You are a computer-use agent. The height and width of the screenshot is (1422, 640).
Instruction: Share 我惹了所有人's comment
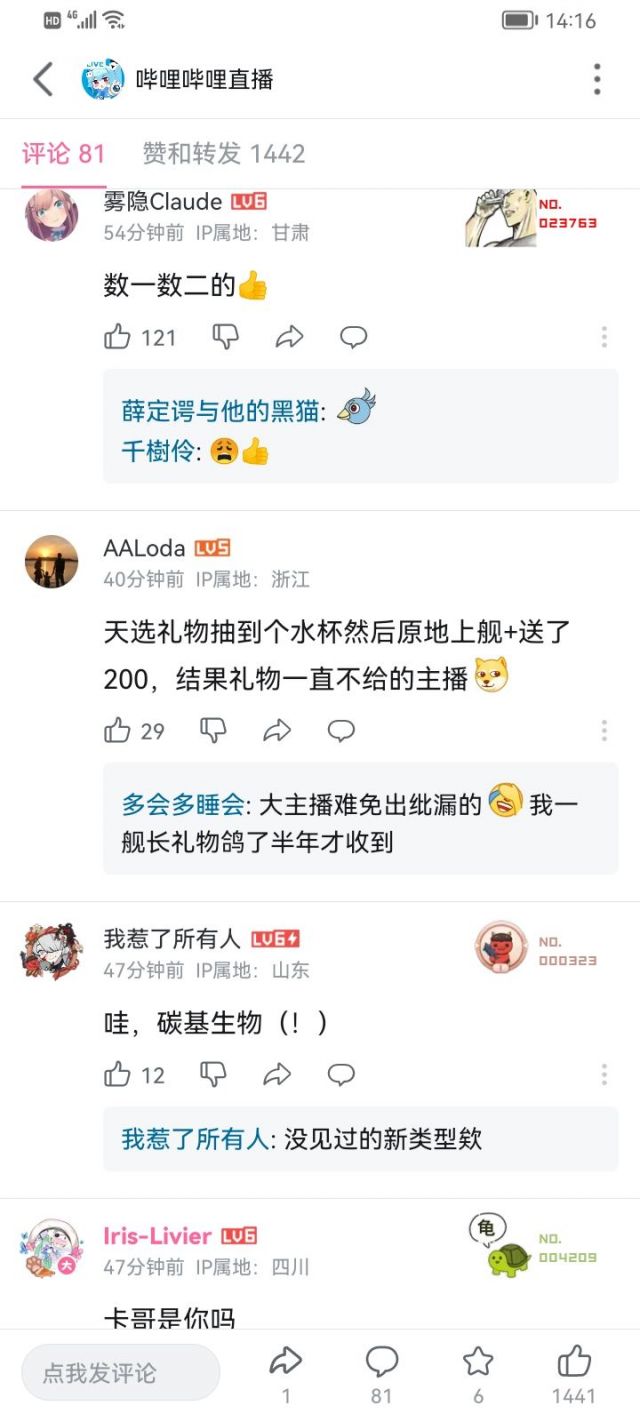277,1075
